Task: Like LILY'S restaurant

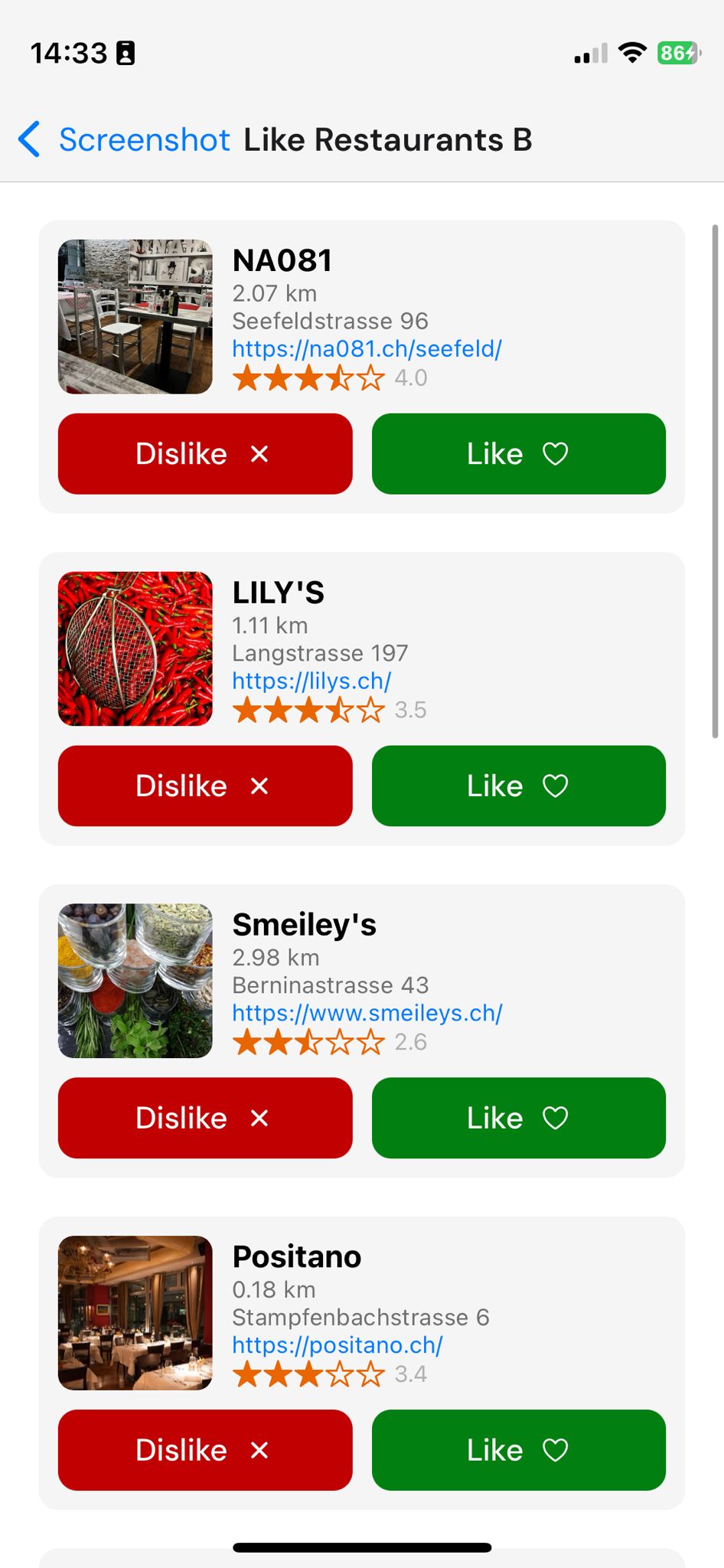Action: pyautogui.click(x=518, y=786)
